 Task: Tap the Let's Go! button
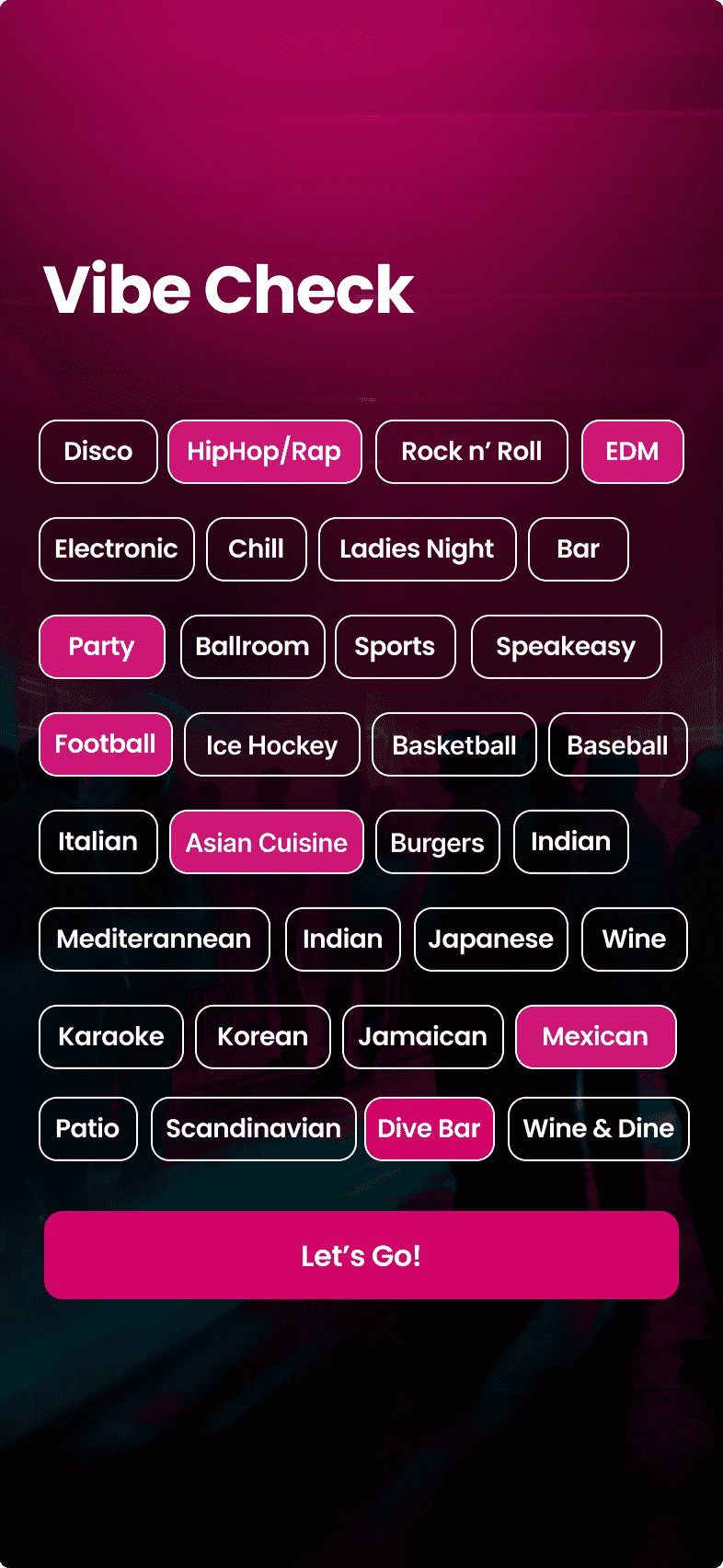point(361,1255)
